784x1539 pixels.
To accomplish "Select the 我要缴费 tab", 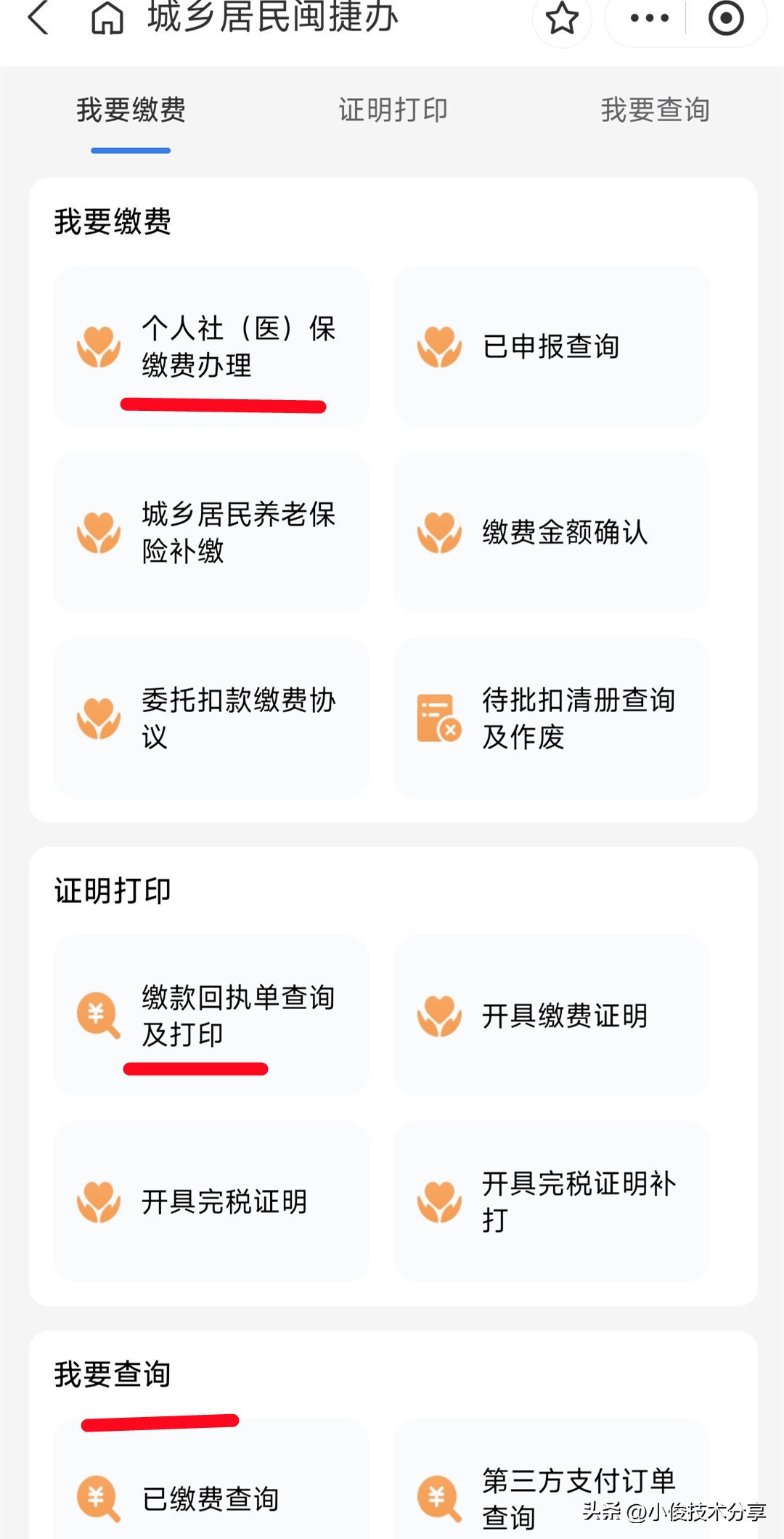I will point(131,110).
